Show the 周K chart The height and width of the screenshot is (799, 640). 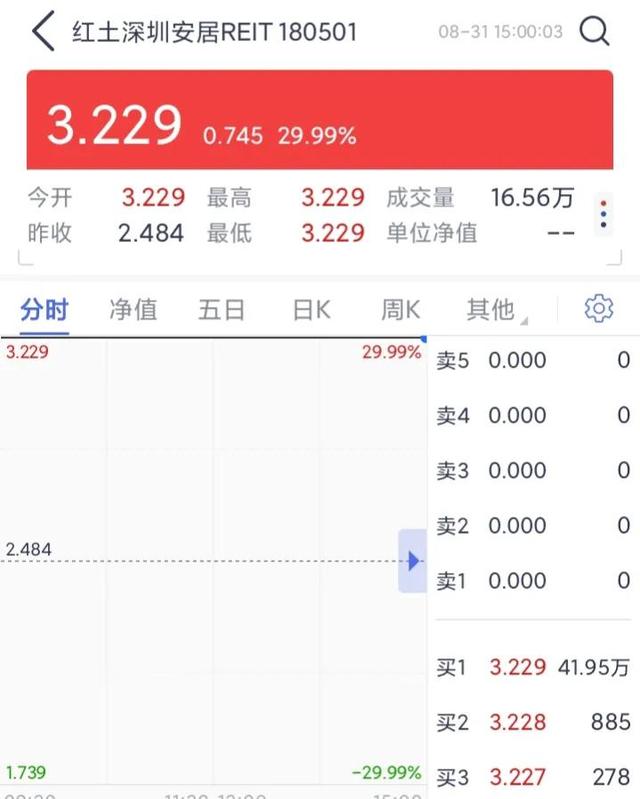[x=400, y=310]
